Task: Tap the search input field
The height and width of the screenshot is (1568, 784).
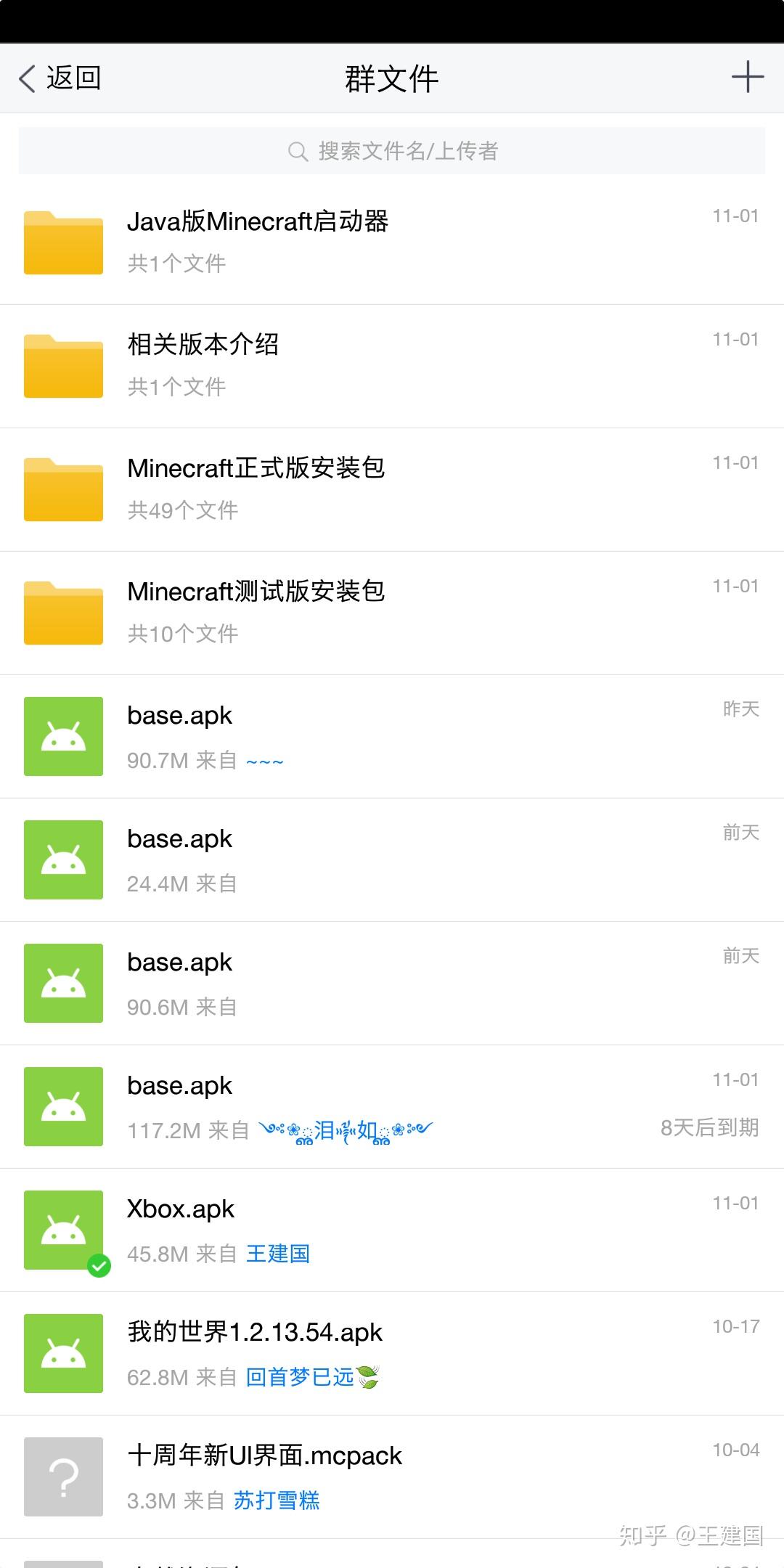Action: pyautogui.click(x=392, y=151)
